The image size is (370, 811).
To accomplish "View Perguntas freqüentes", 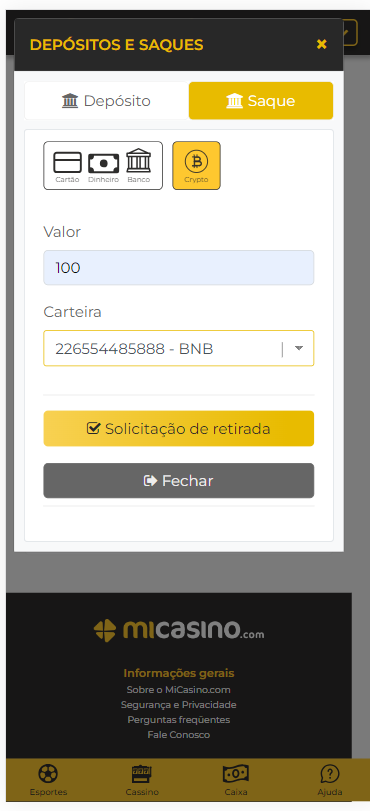I will [179, 720].
